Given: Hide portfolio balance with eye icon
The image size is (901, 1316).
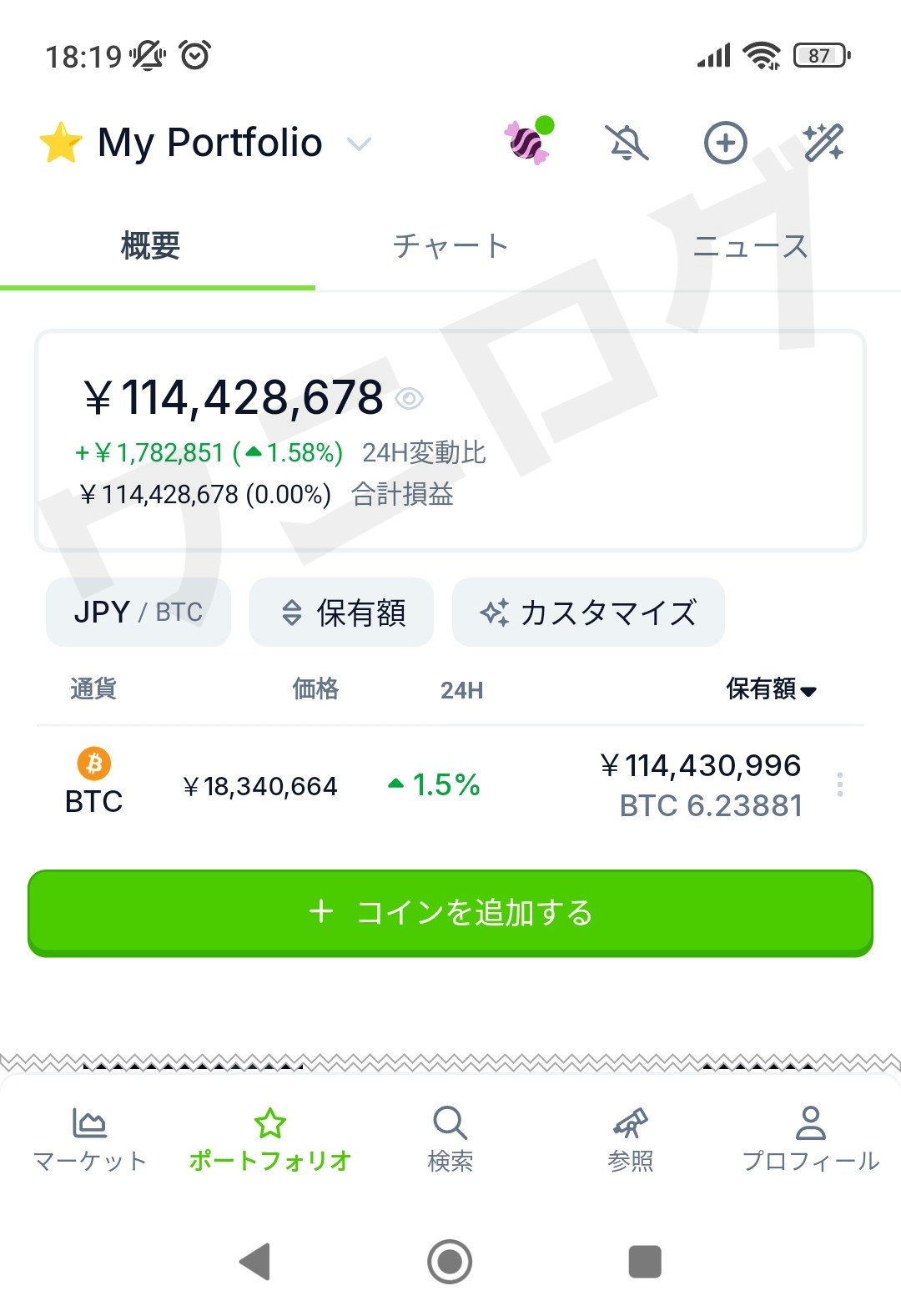Looking at the screenshot, I should tap(410, 399).
